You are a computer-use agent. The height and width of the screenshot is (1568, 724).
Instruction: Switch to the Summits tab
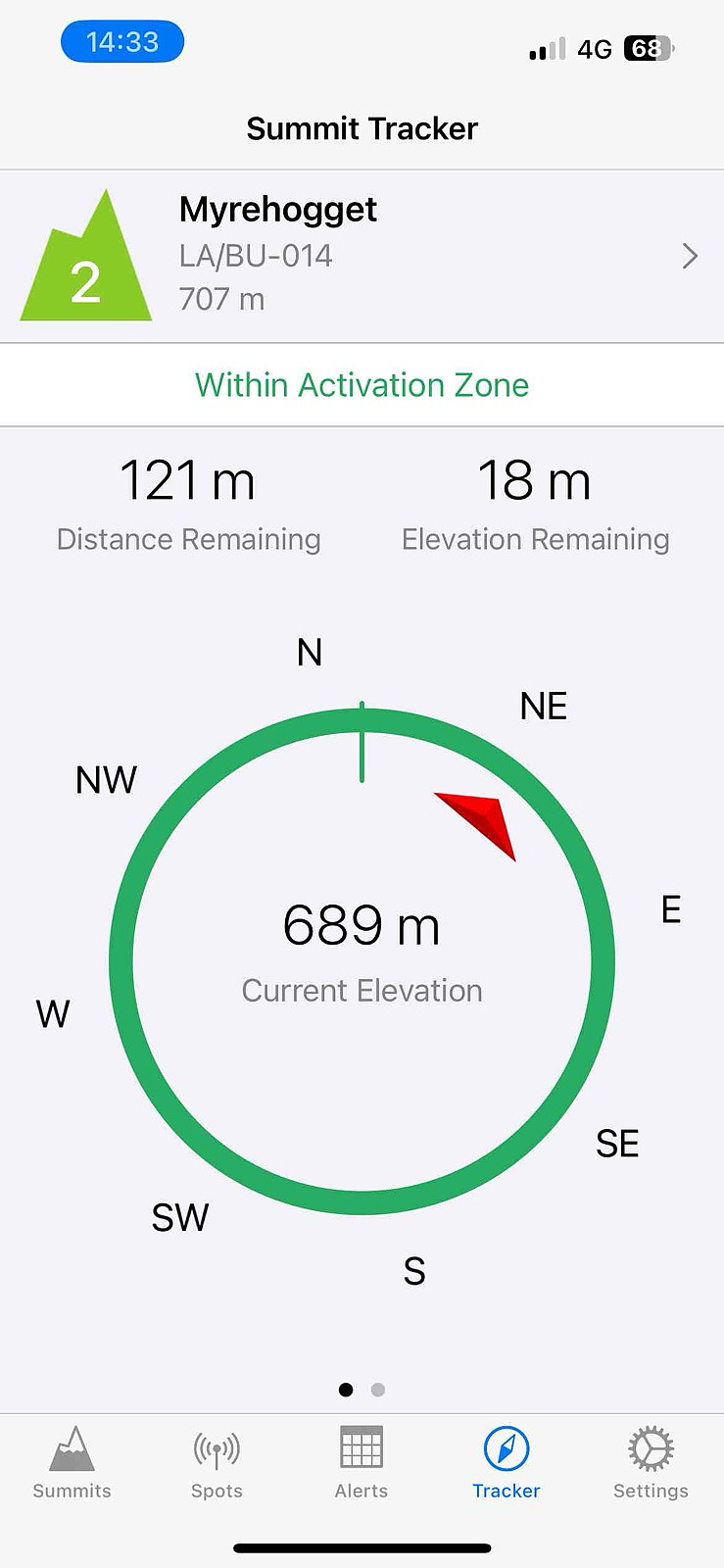tap(72, 1463)
